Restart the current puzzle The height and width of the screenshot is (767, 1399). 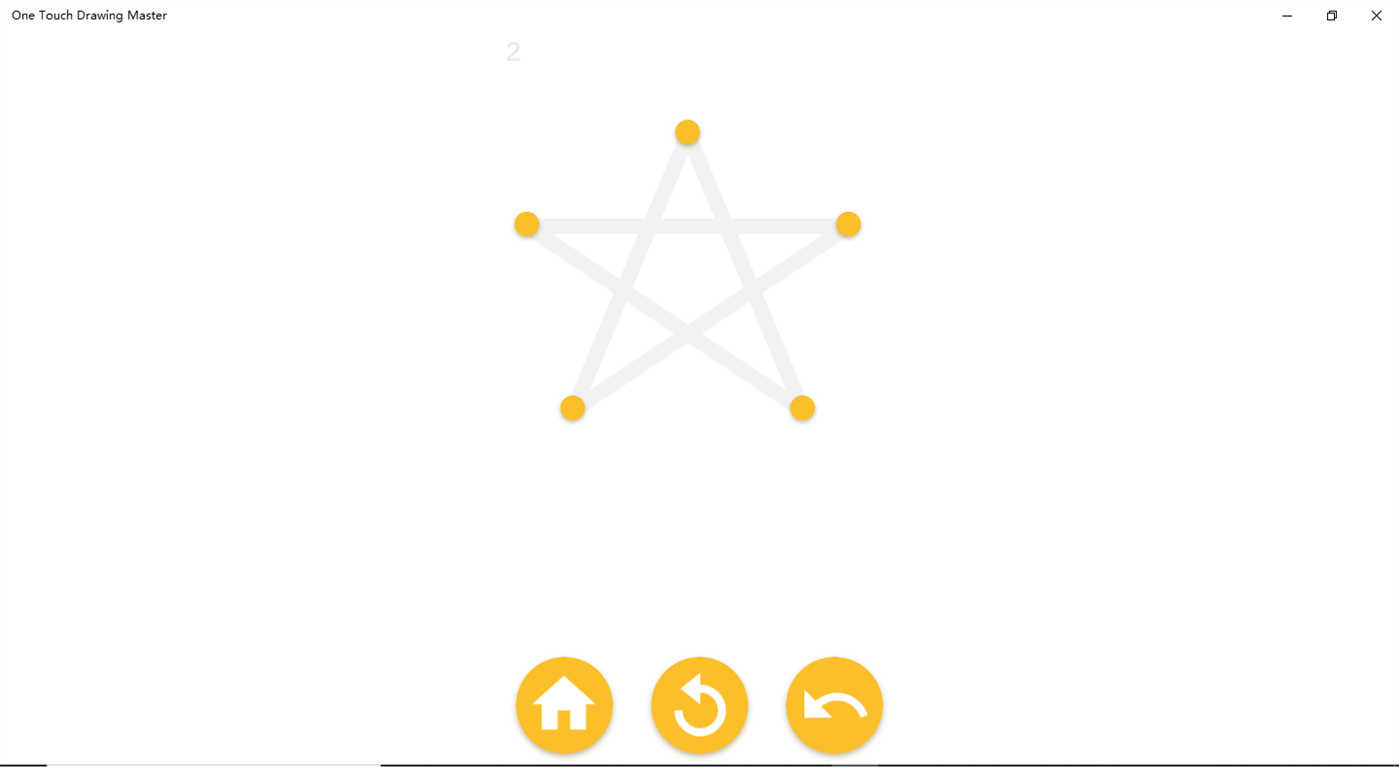[x=699, y=705]
